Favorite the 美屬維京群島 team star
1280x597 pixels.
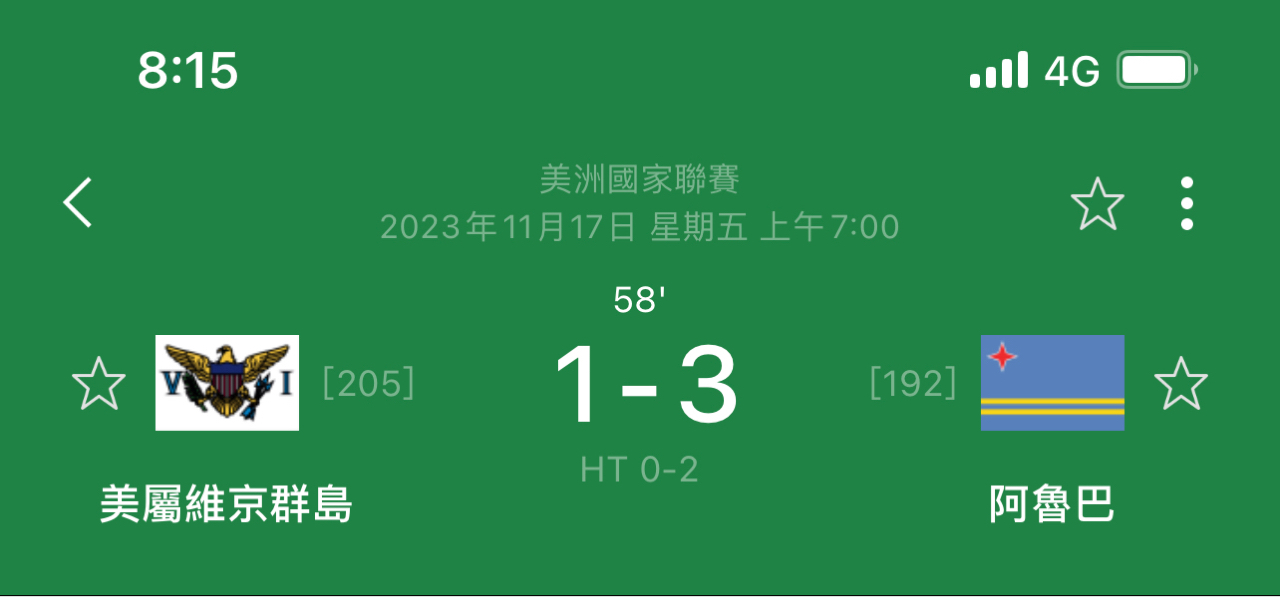(99, 384)
